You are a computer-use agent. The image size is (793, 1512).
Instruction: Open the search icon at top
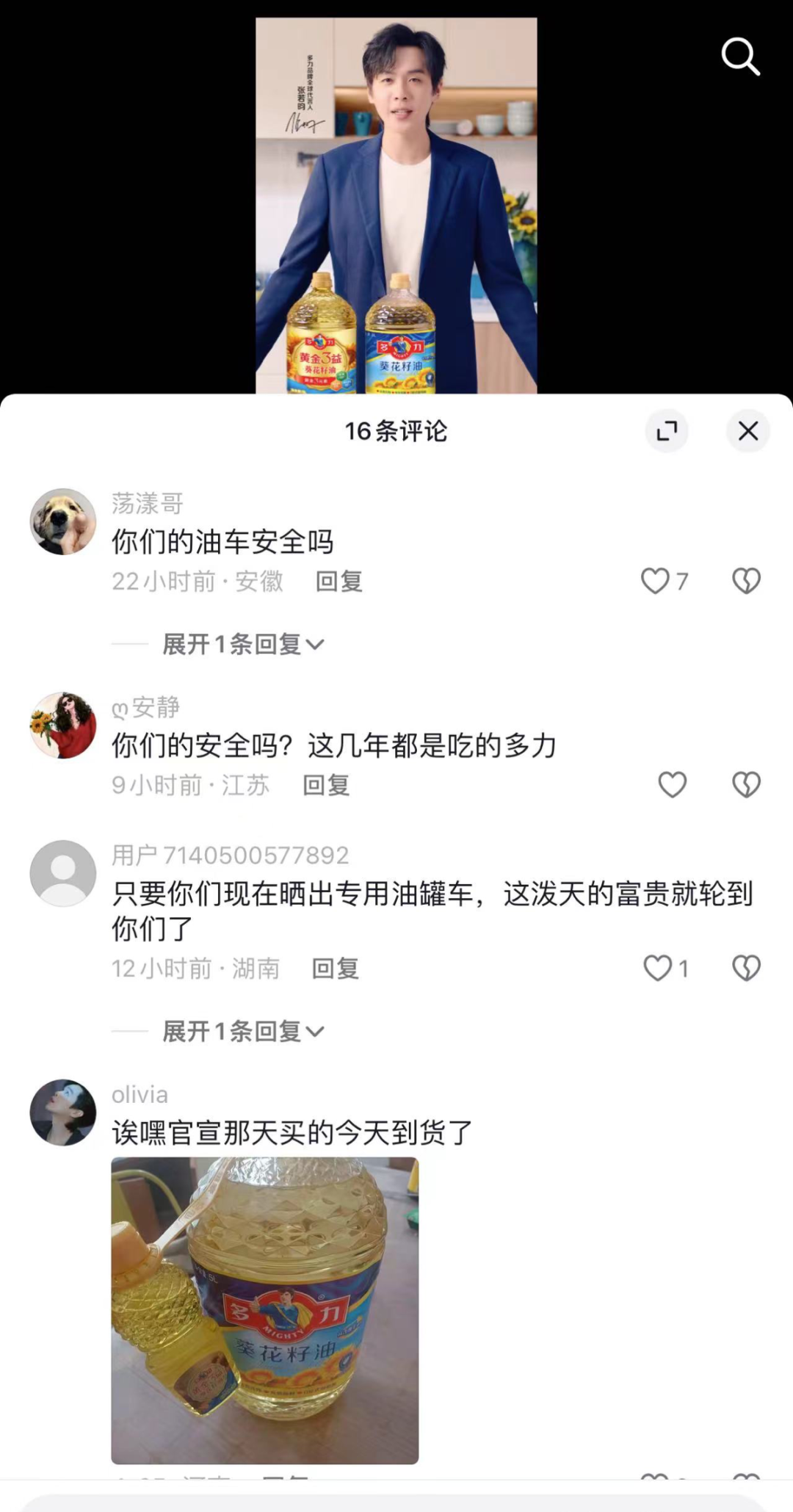(740, 57)
